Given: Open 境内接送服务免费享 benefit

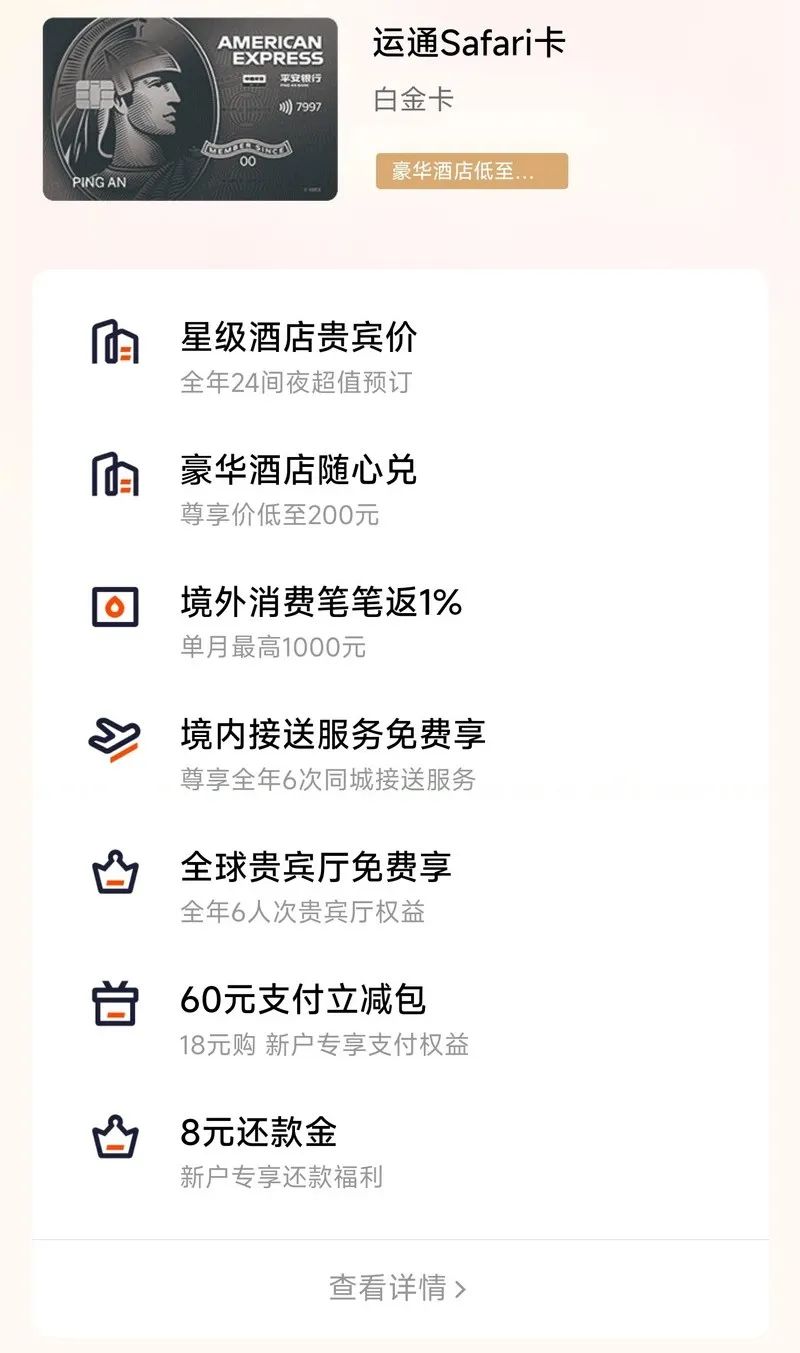Looking at the screenshot, I should click(400, 754).
